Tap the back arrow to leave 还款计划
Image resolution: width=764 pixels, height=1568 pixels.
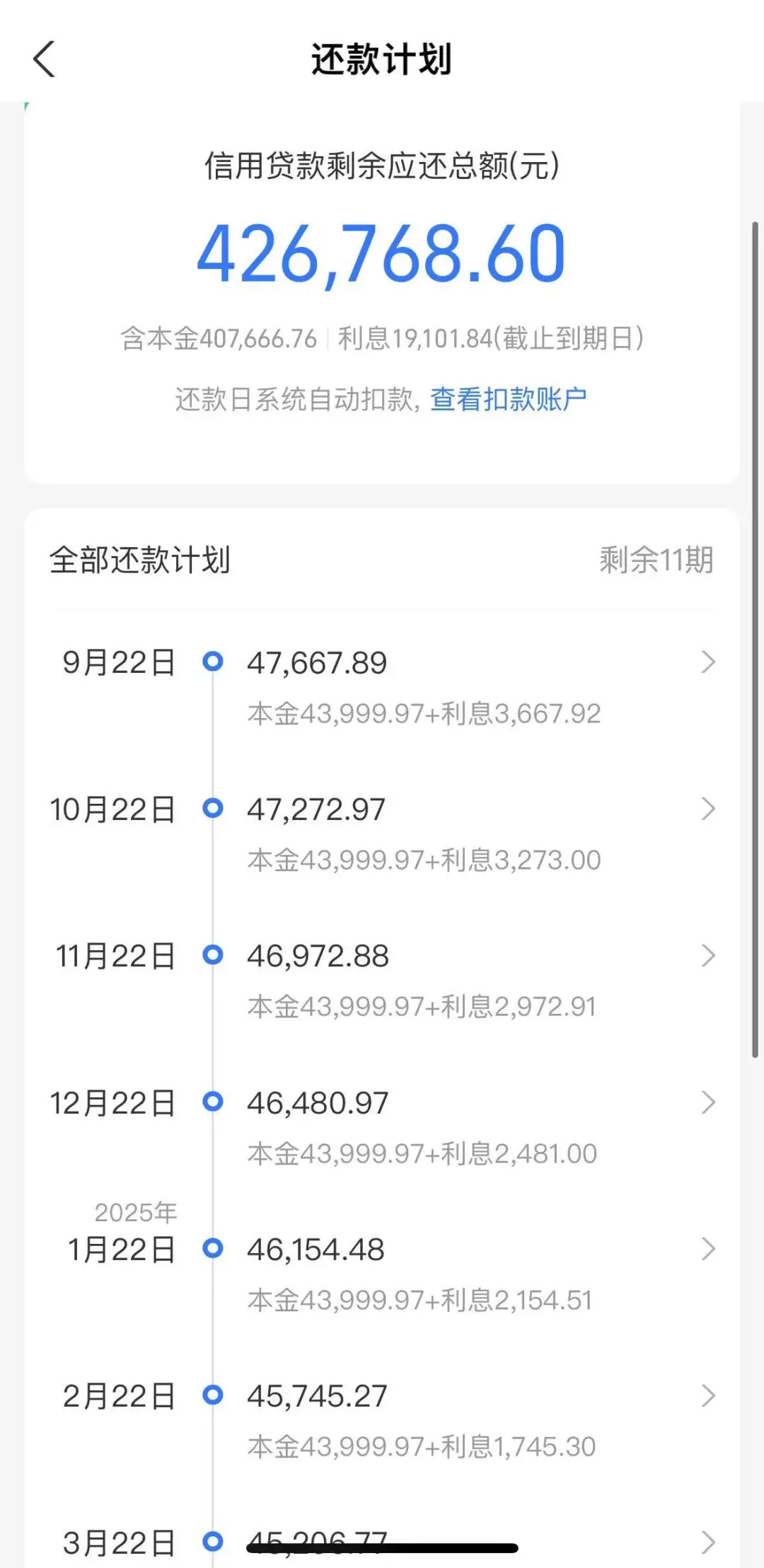(45, 59)
